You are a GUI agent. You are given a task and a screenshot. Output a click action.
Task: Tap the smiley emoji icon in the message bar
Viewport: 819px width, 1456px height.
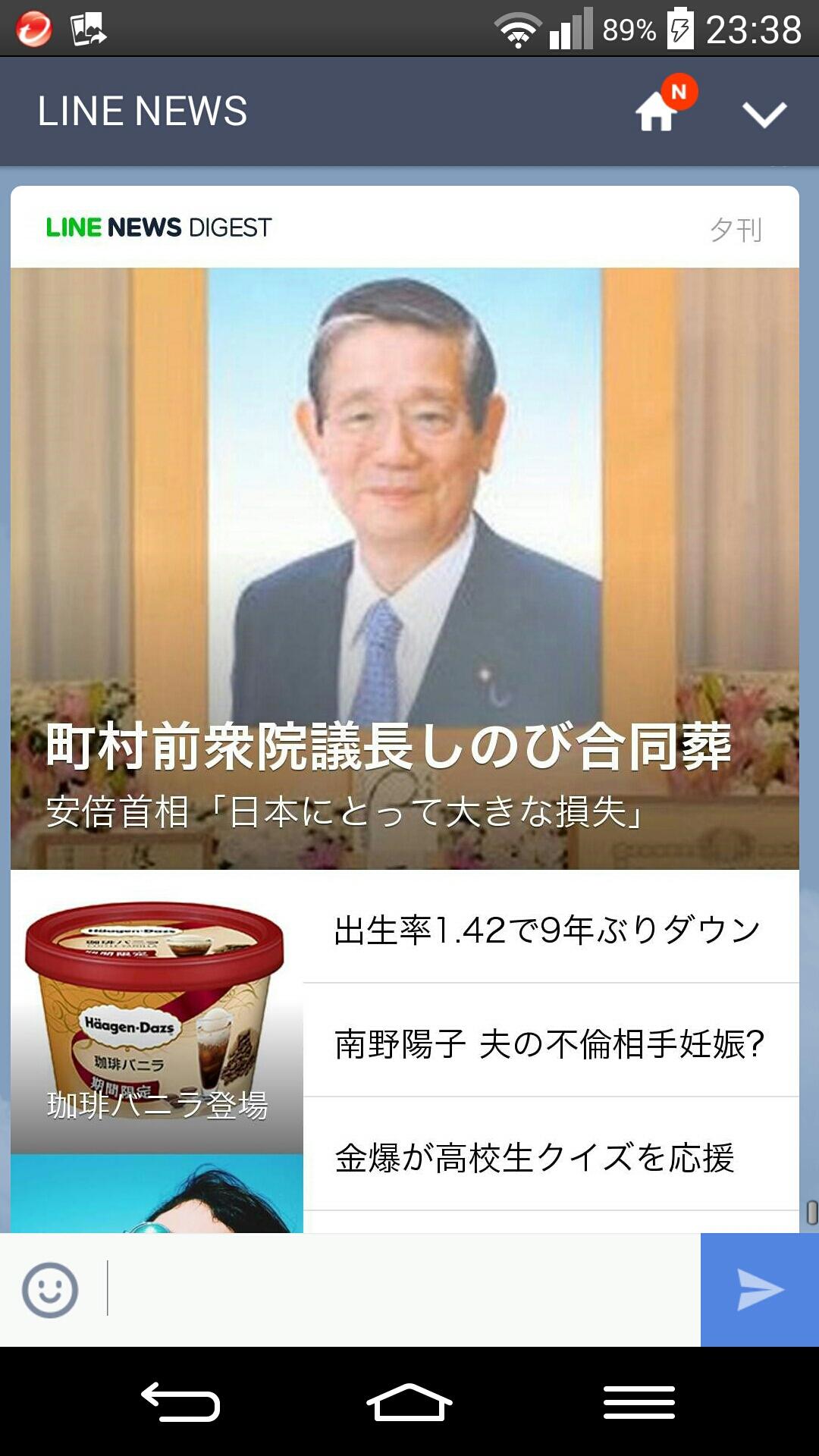[x=52, y=1289]
